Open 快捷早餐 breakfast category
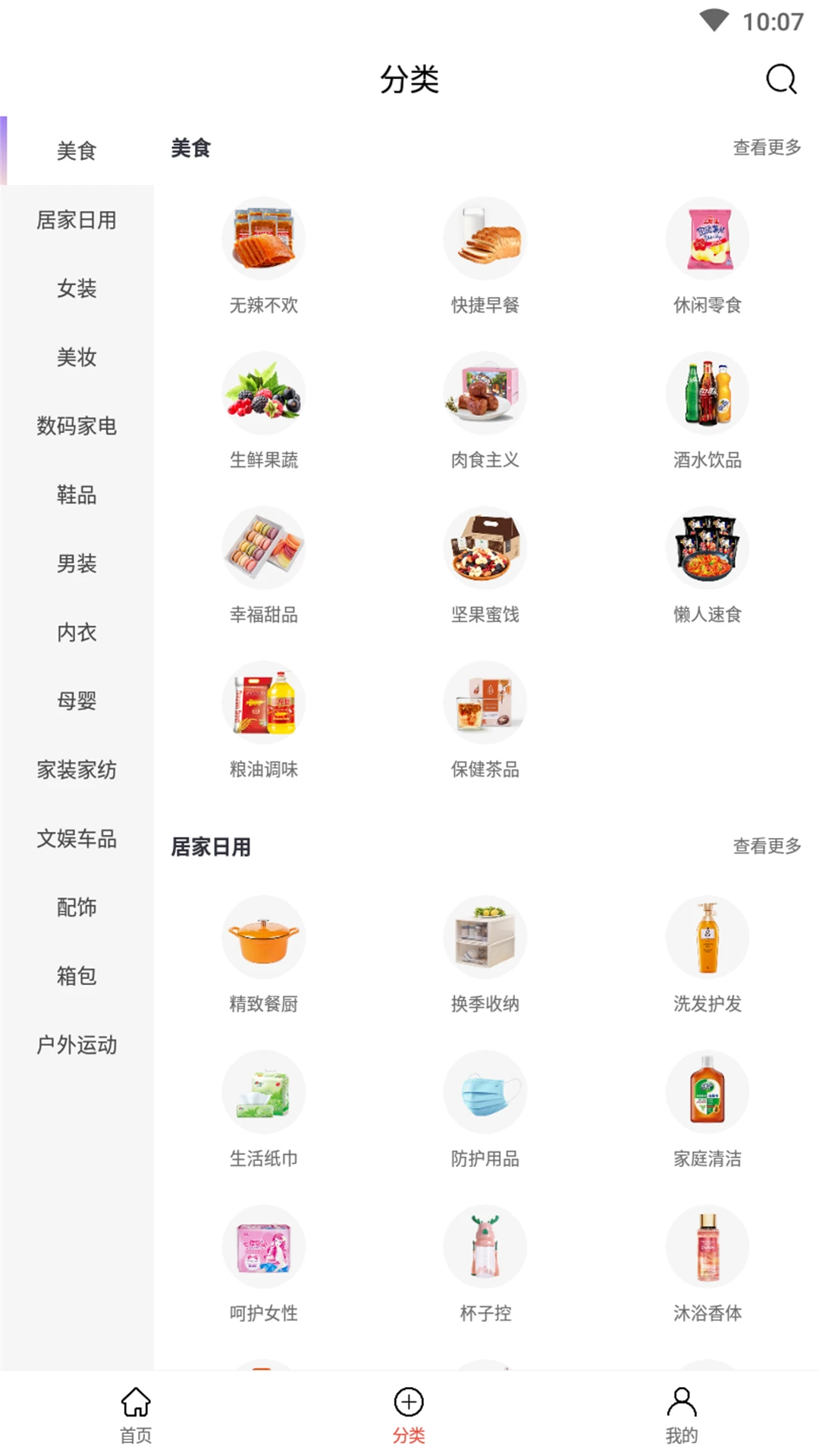Image resolution: width=819 pixels, height=1456 pixels. [485, 255]
